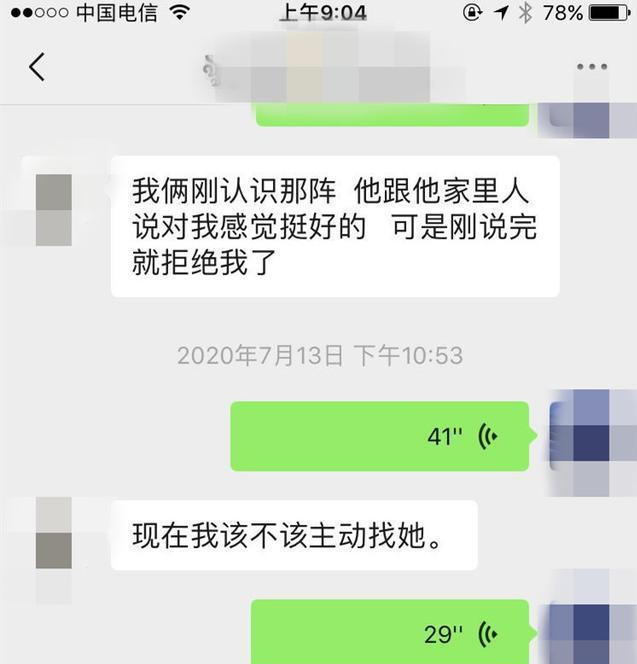Open the three-dot chat menu
The width and height of the screenshot is (637, 664).
pyautogui.click(x=591, y=67)
